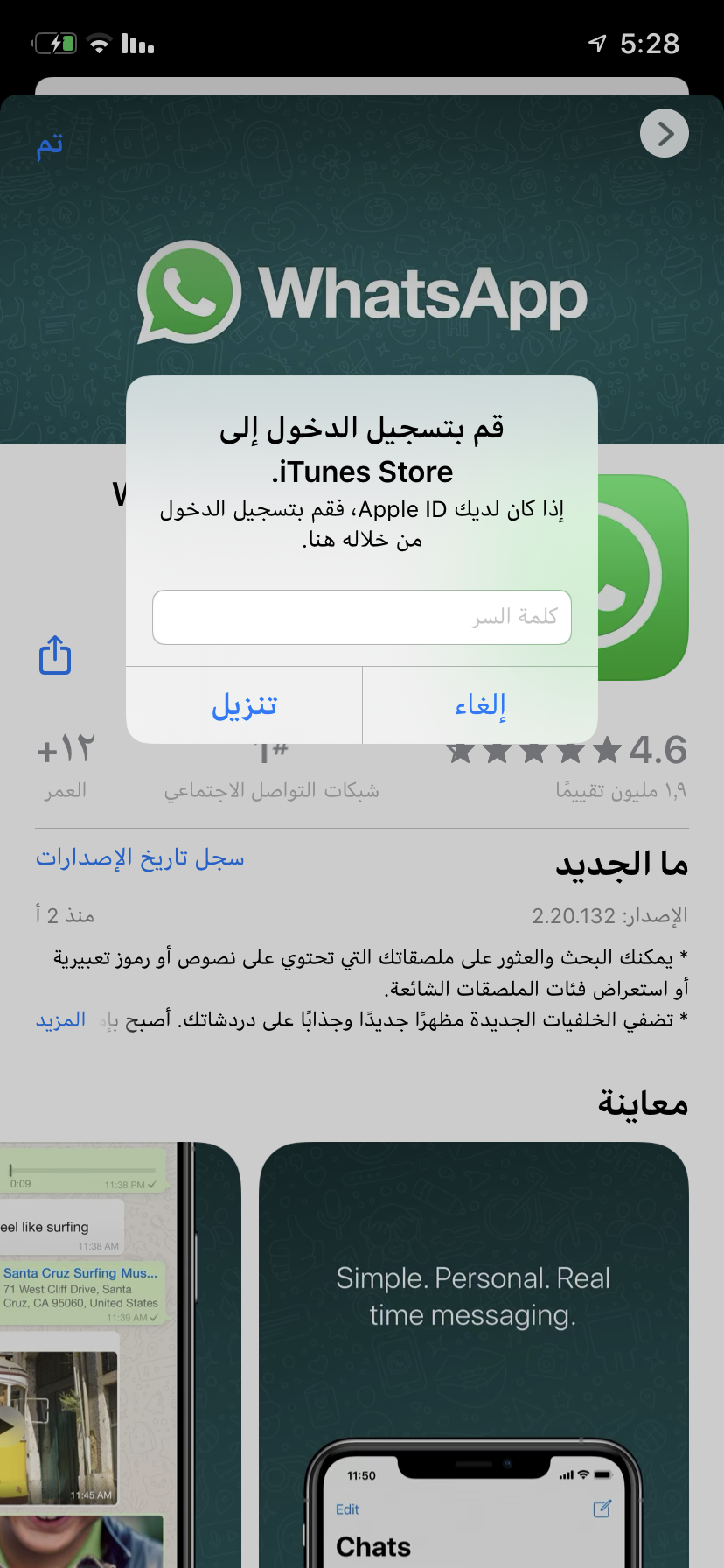Open the Simple. Personal. preview screenshot
Image resolution: width=724 pixels, height=1568 pixels.
pyautogui.click(x=473, y=1347)
